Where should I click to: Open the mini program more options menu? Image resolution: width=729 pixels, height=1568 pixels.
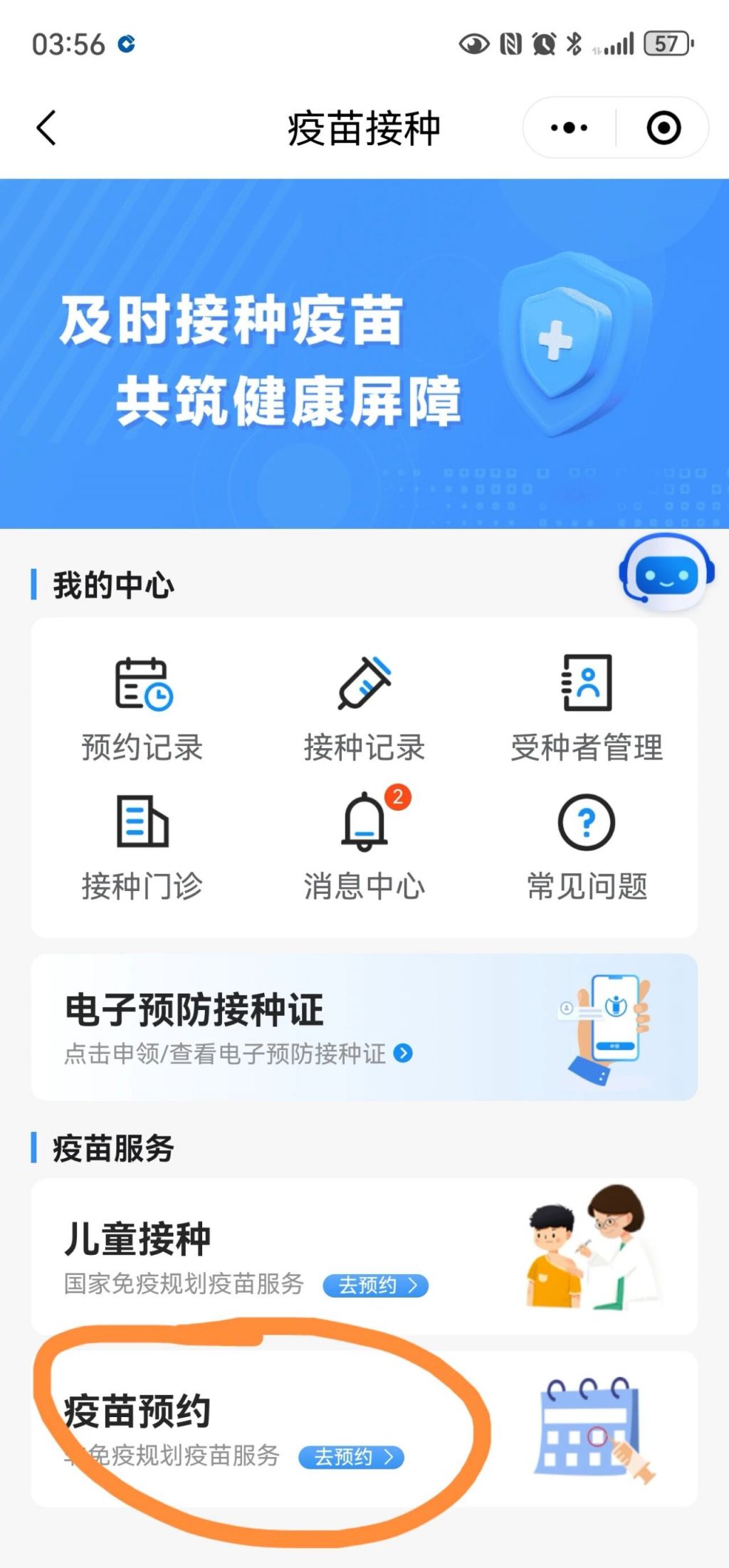569,128
